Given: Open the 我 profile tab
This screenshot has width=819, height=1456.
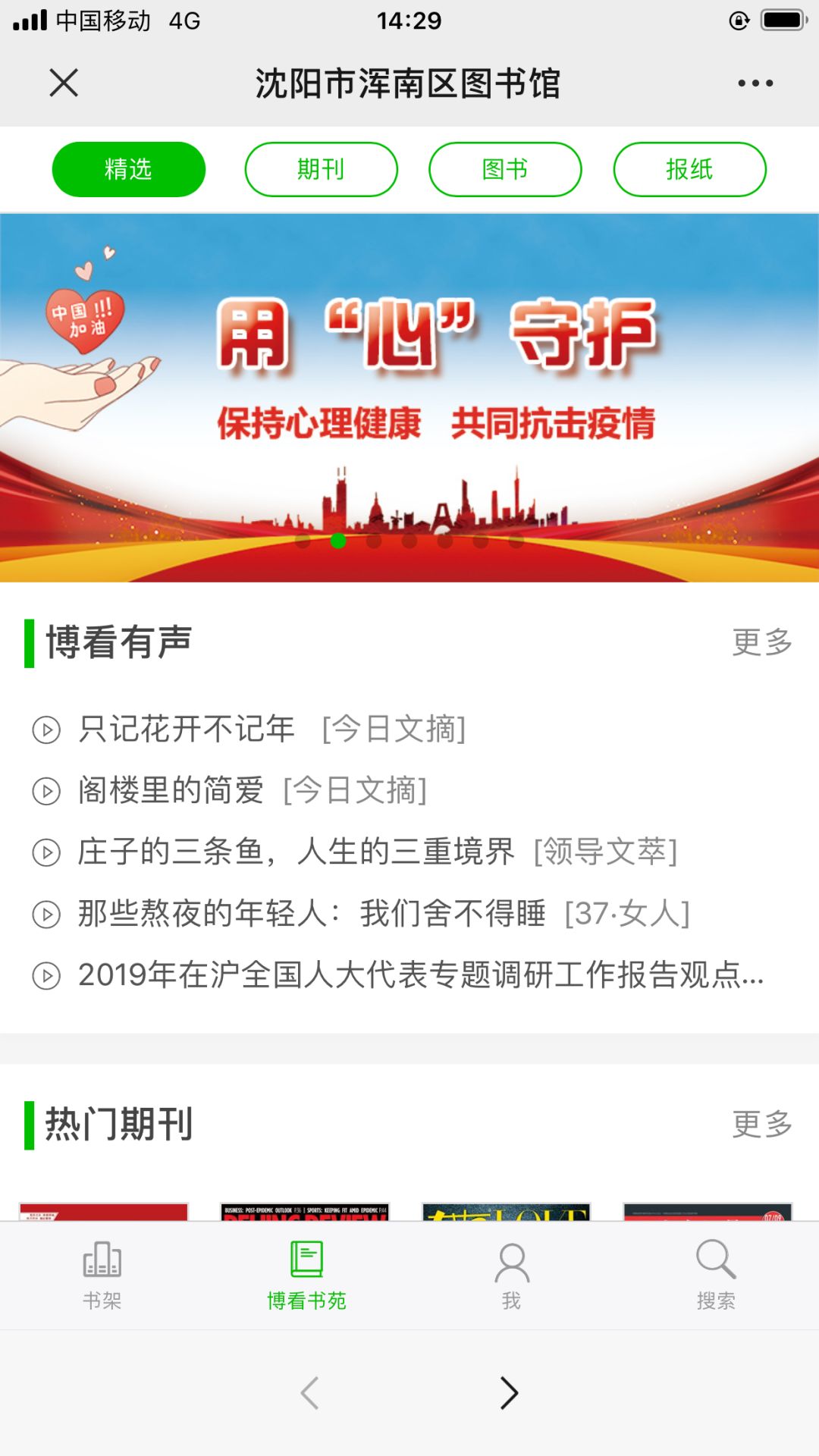Looking at the screenshot, I should [x=512, y=1275].
